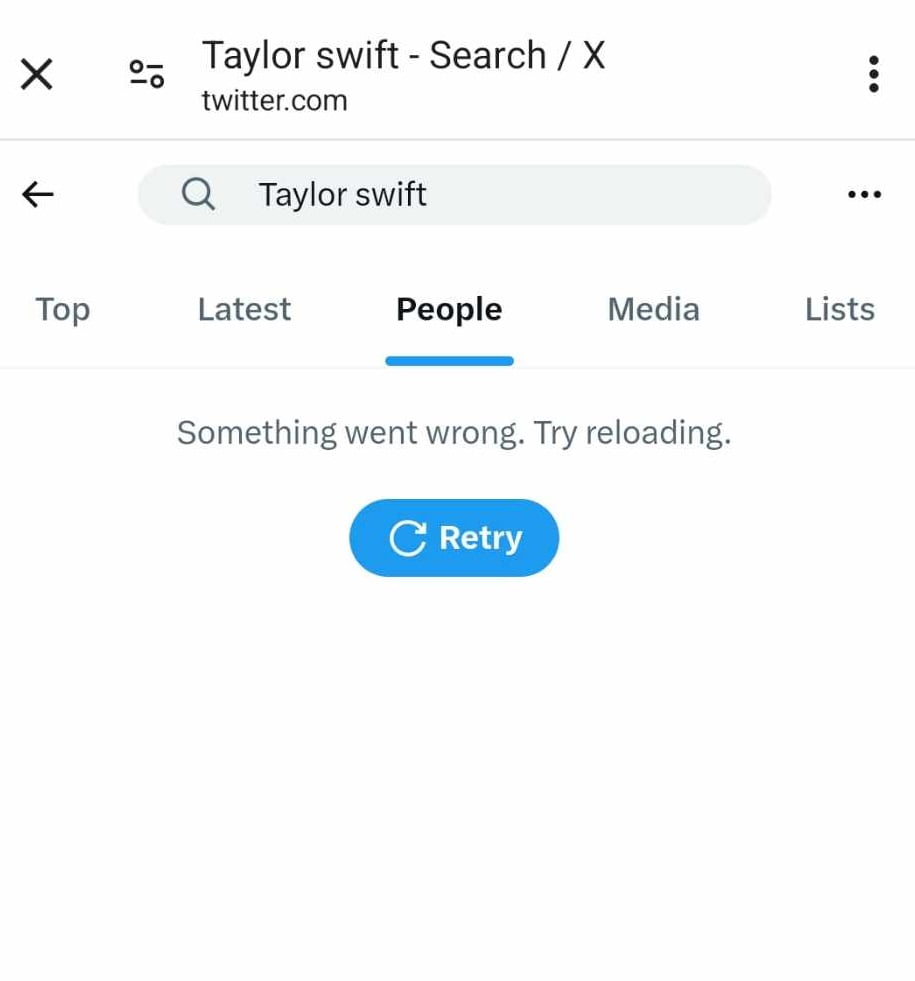This screenshot has width=915, height=981.
Task: Edit the Taylor swift search field
Action: point(454,194)
